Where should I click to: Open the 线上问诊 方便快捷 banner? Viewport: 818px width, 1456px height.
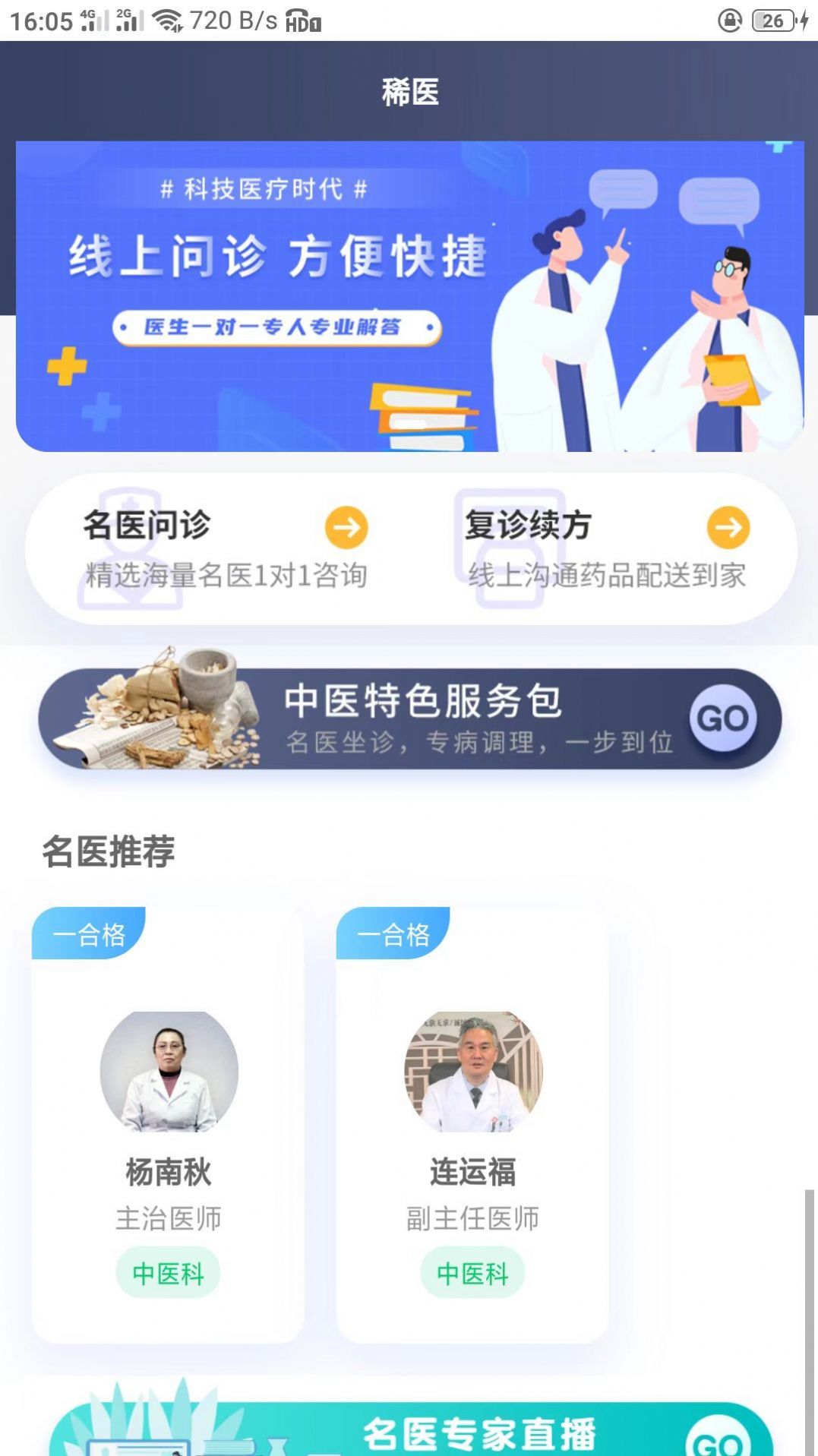409,296
